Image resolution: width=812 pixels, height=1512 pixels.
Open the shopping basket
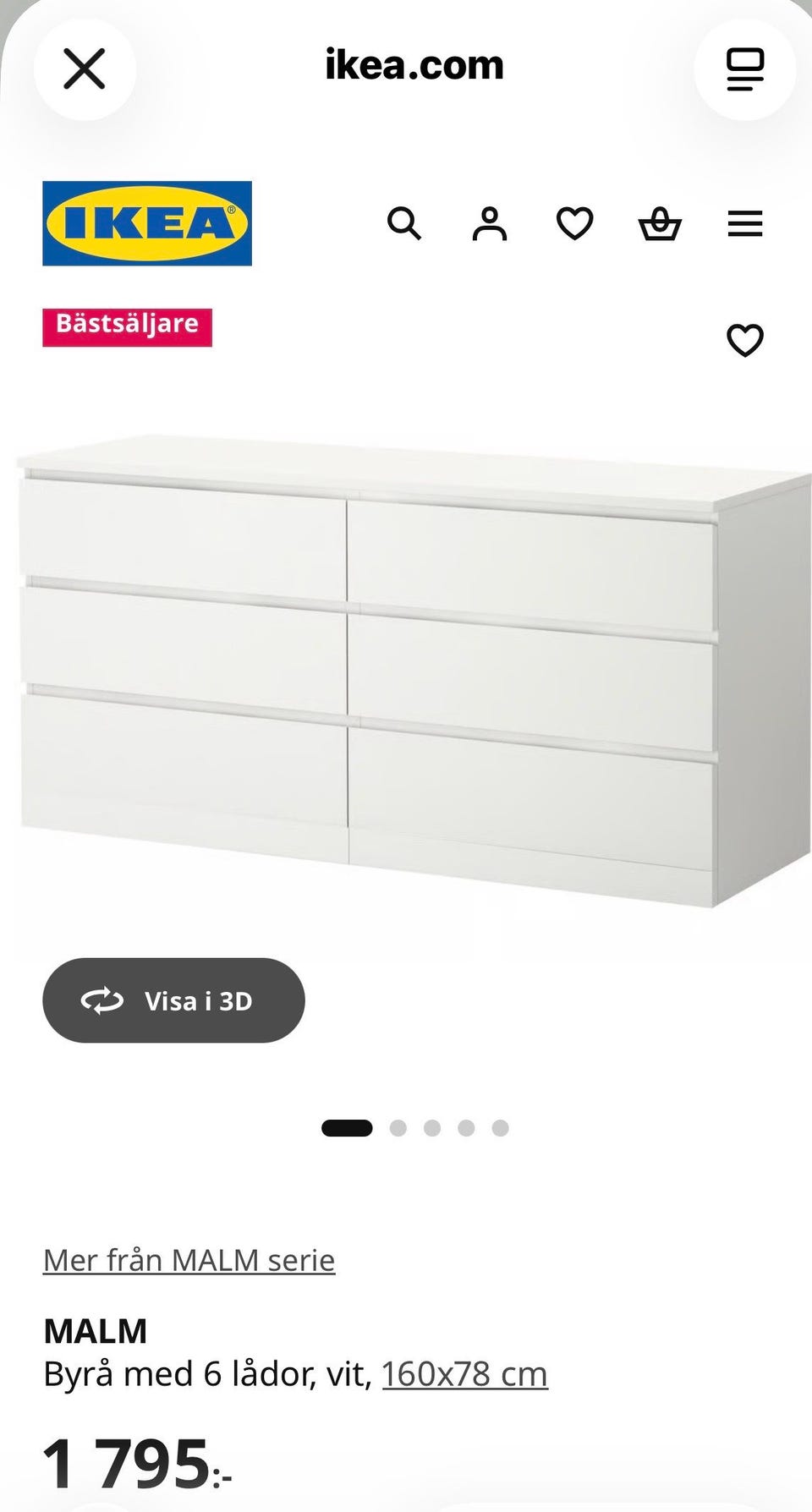pos(660,224)
